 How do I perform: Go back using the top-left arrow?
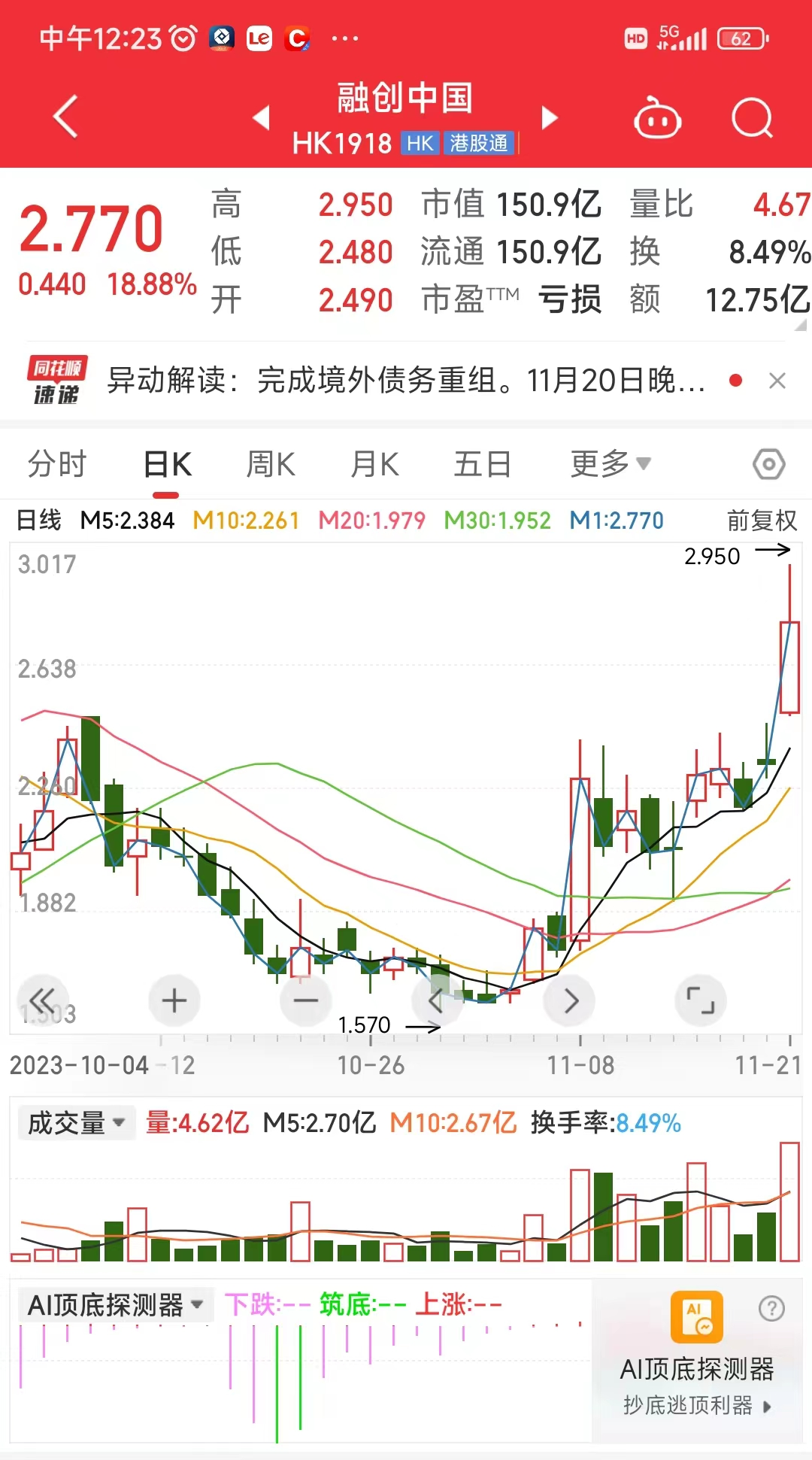coord(66,117)
